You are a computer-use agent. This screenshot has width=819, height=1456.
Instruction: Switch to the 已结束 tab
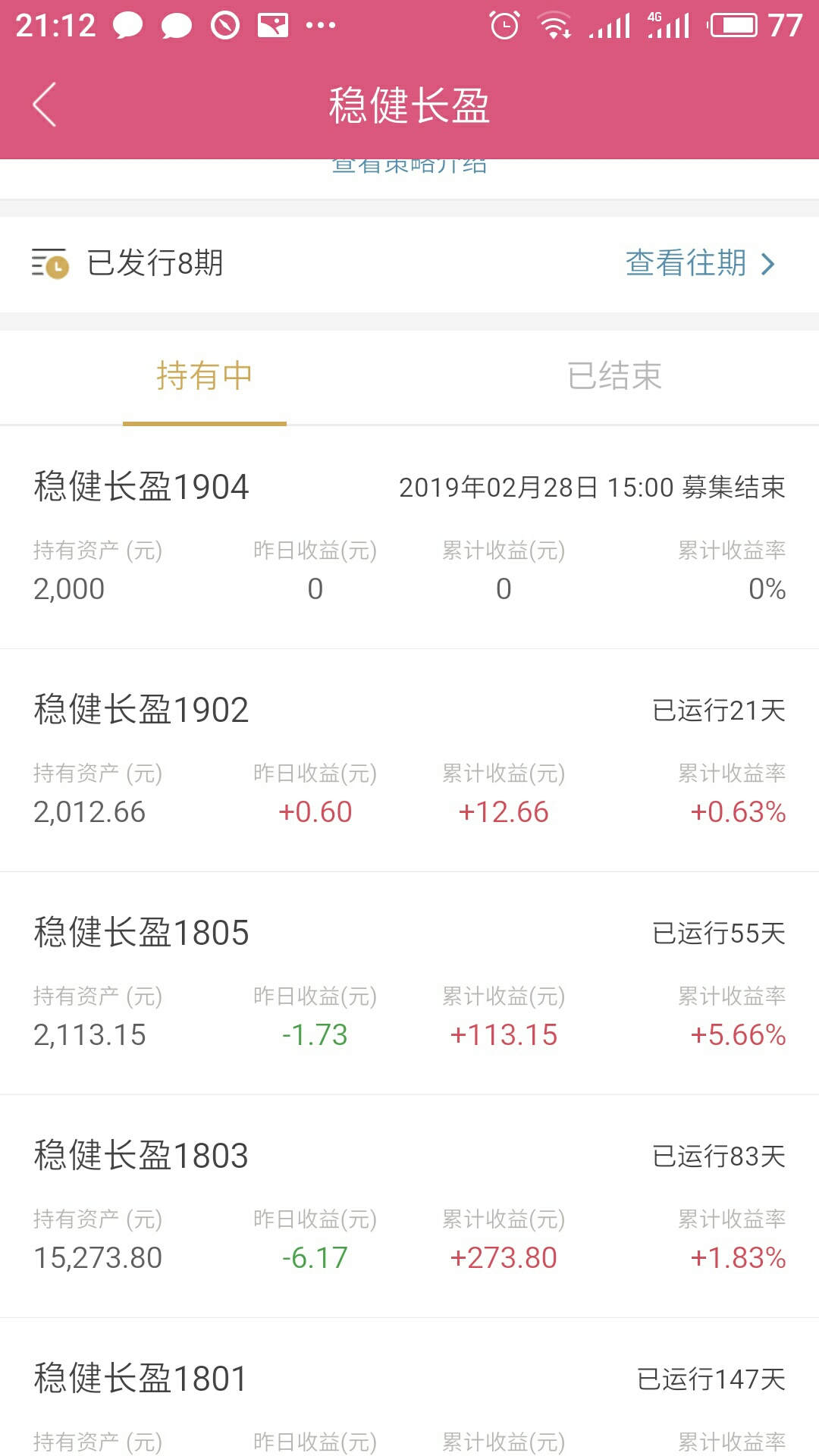point(614,377)
